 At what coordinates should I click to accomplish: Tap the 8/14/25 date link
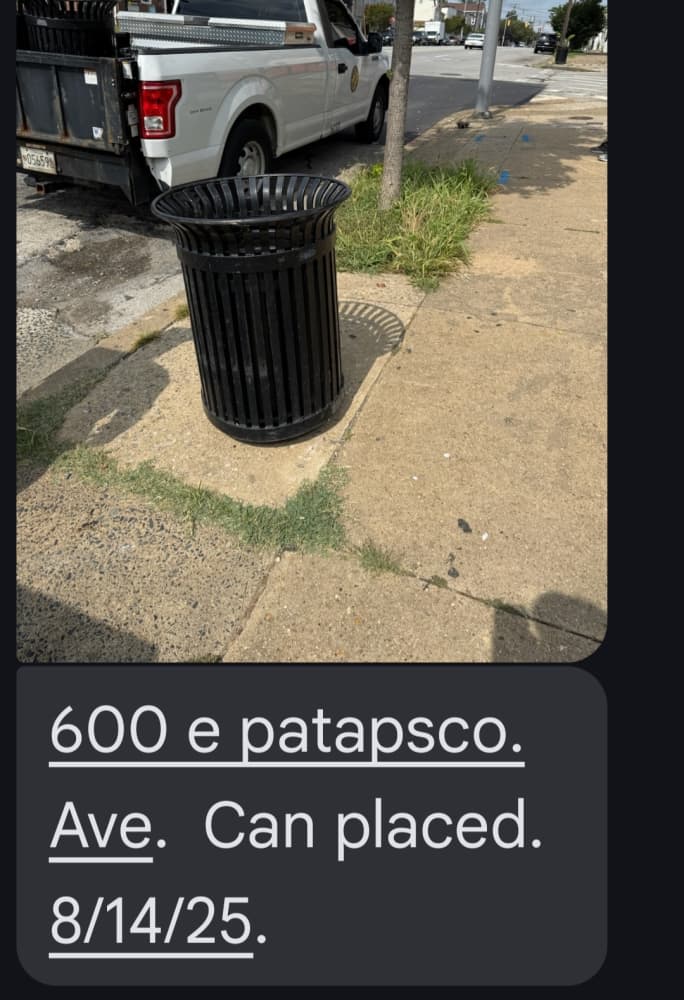tap(151, 919)
